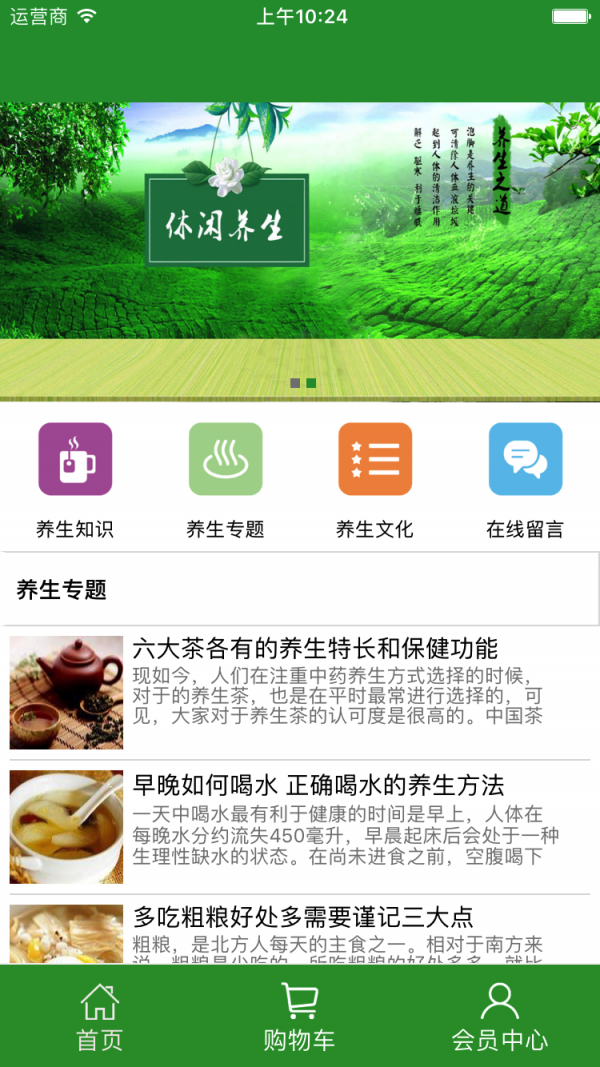Image resolution: width=600 pixels, height=1067 pixels.
Task: Open 在线留言 message board
Action: pyautogui.click(x=525, y=460)
